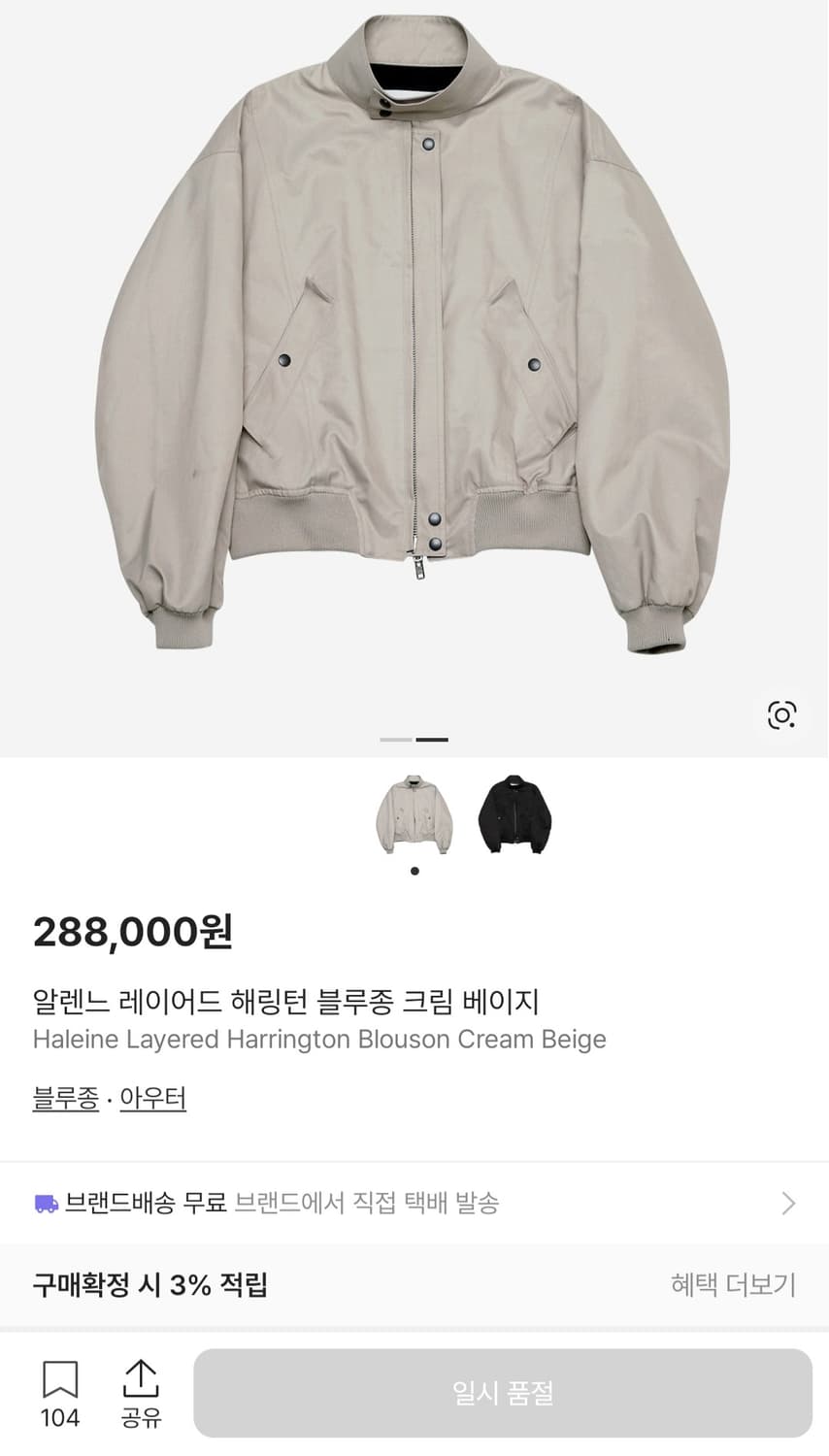This screenshot has width=829, height=1456.
Task: Click the 브랜드배송 무료 shipping label
Action: (146, 1203)
